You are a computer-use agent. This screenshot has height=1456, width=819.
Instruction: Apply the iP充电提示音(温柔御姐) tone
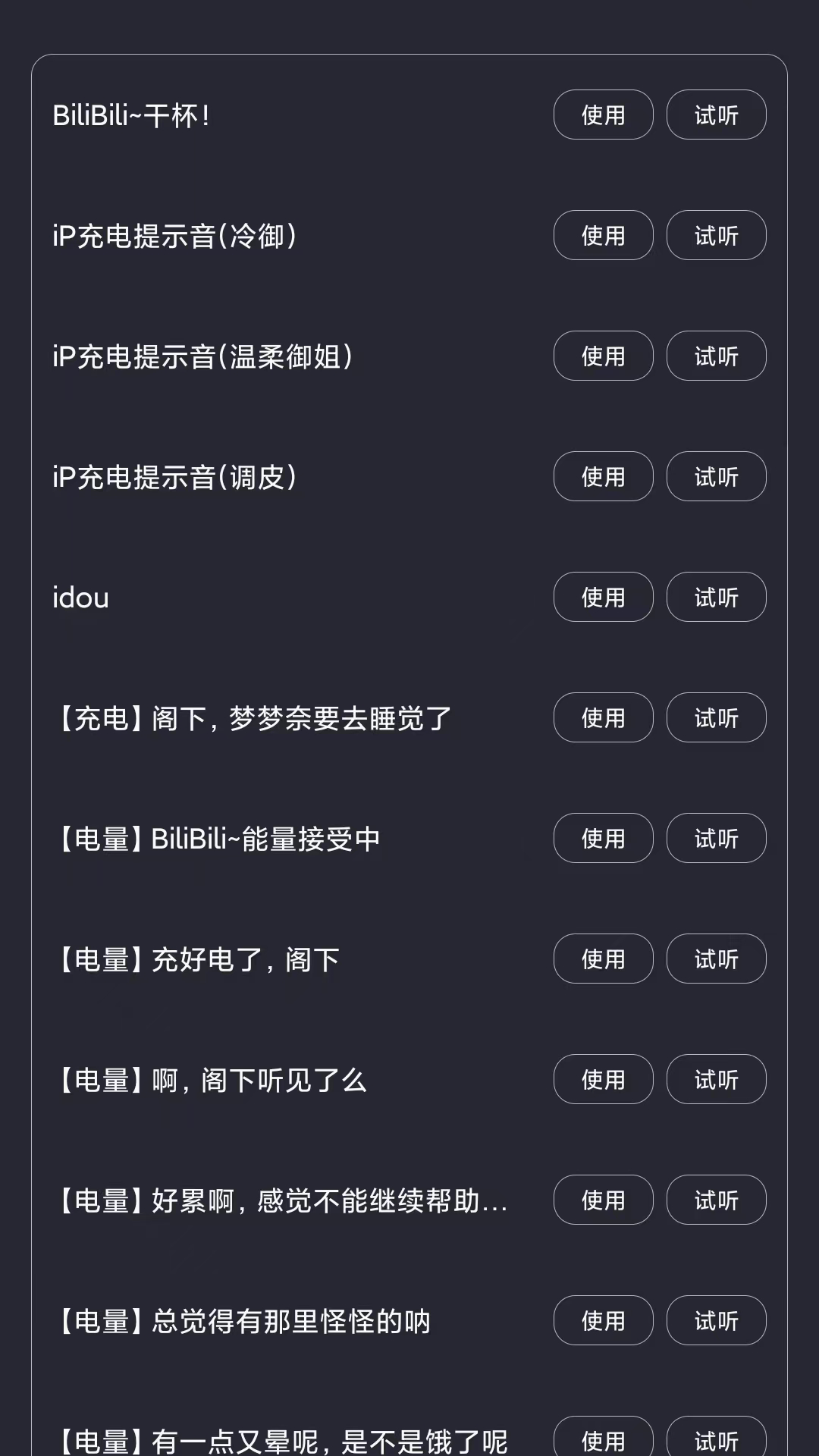[603, 356]
